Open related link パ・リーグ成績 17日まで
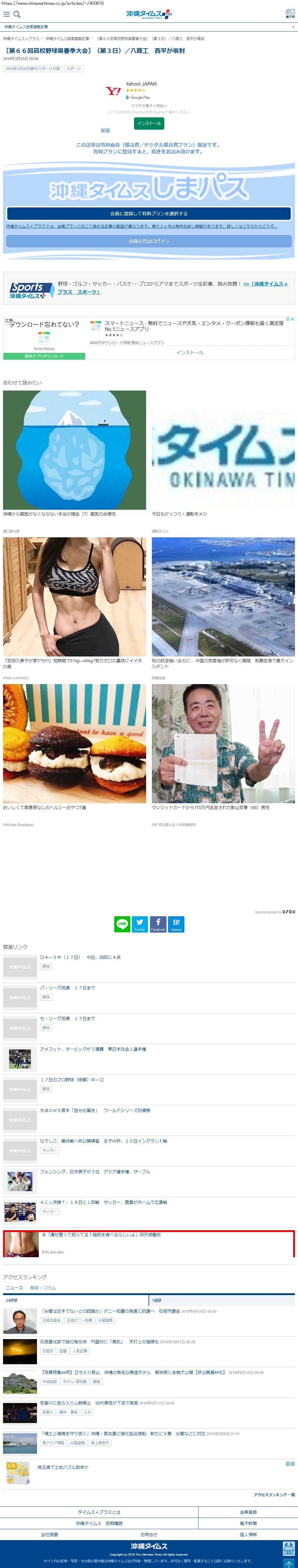 point(68,988)
